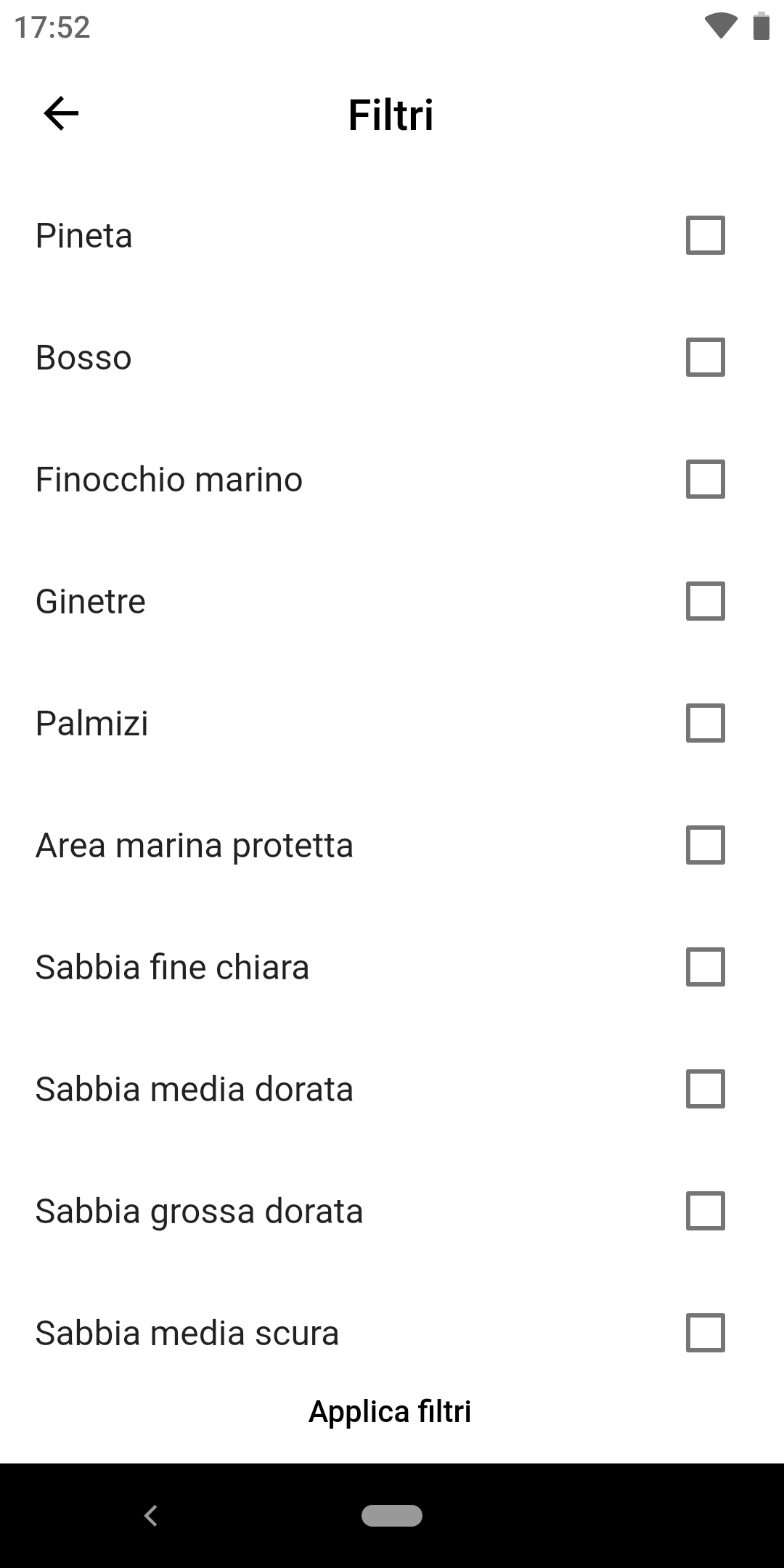Check Sabbia grossa dorata box
This screenshot has height=1568, width=784.
(705, 1211)
